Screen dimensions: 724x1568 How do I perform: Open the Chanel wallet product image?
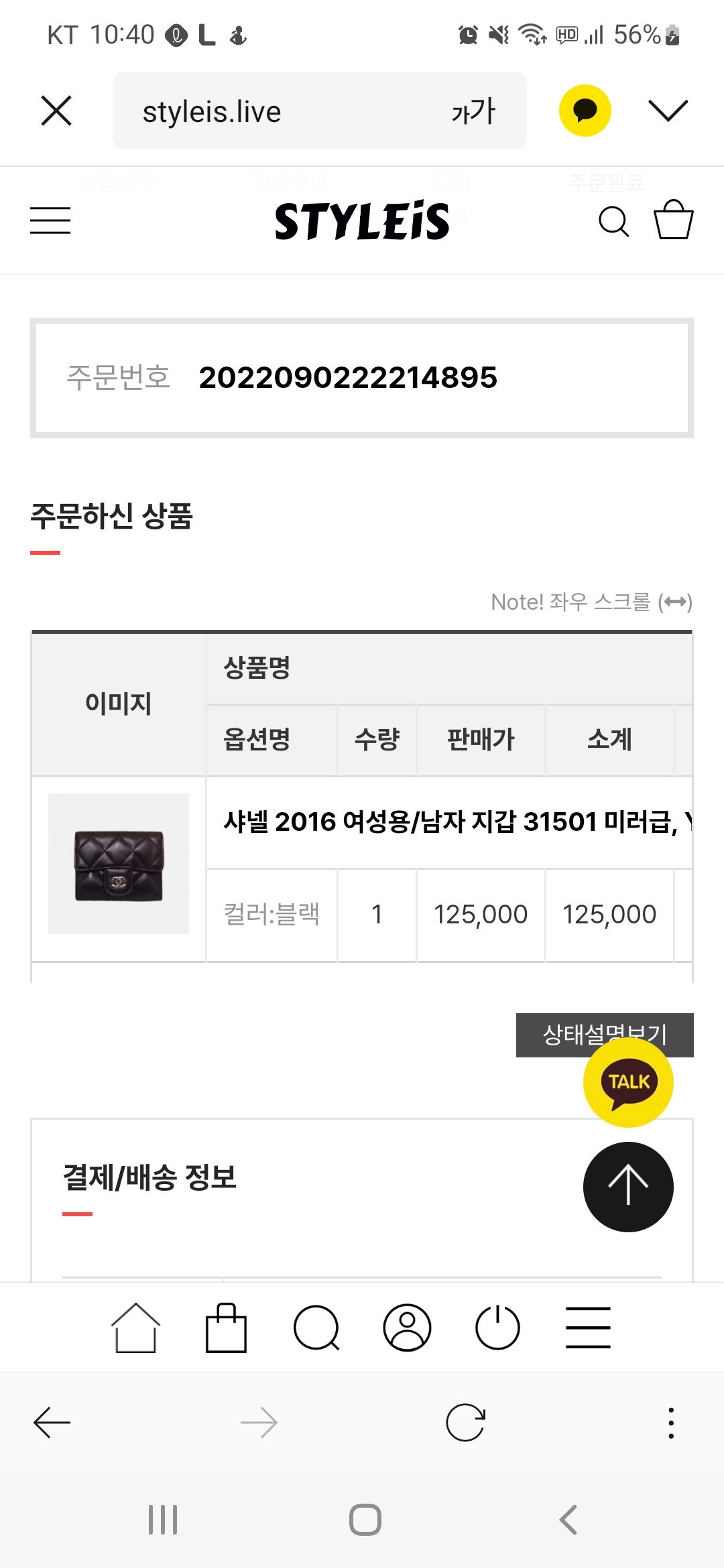pyautogui.click(x=119, y=864)
